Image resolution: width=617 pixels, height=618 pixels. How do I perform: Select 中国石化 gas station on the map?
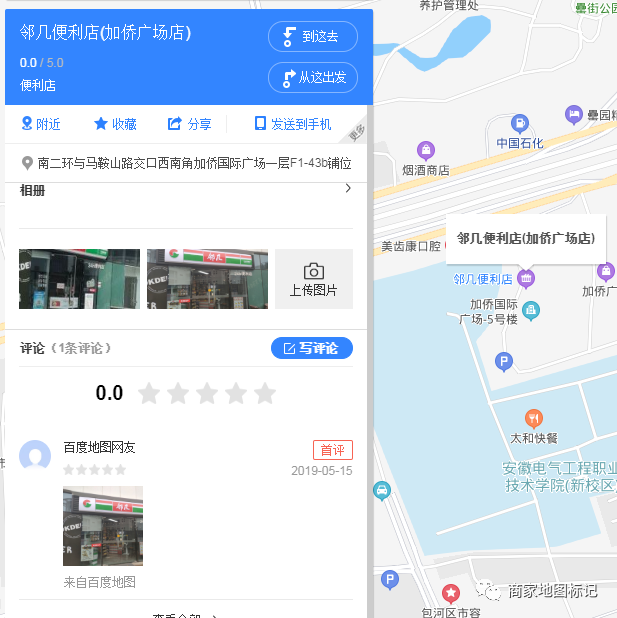(x=520, y=124)
